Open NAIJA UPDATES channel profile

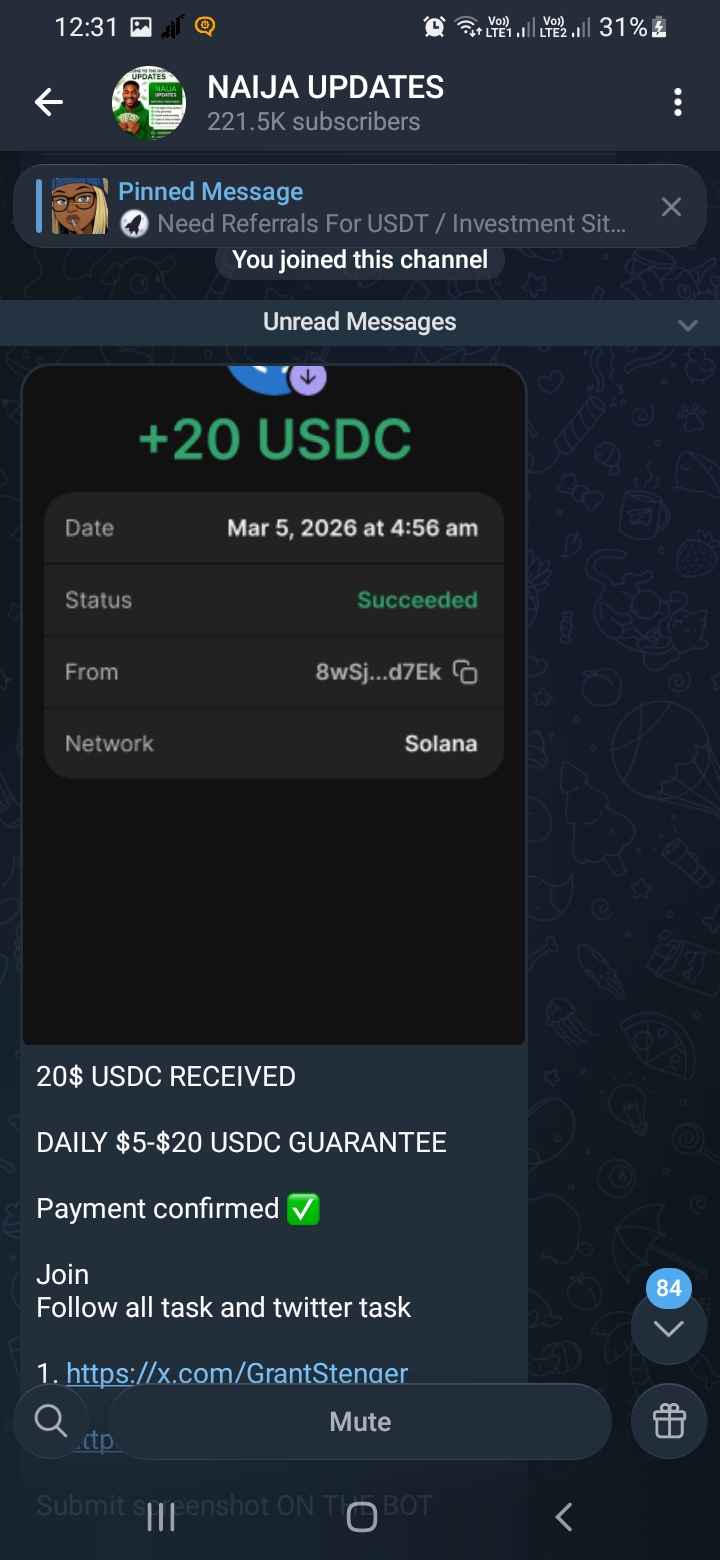coord(325,102)
